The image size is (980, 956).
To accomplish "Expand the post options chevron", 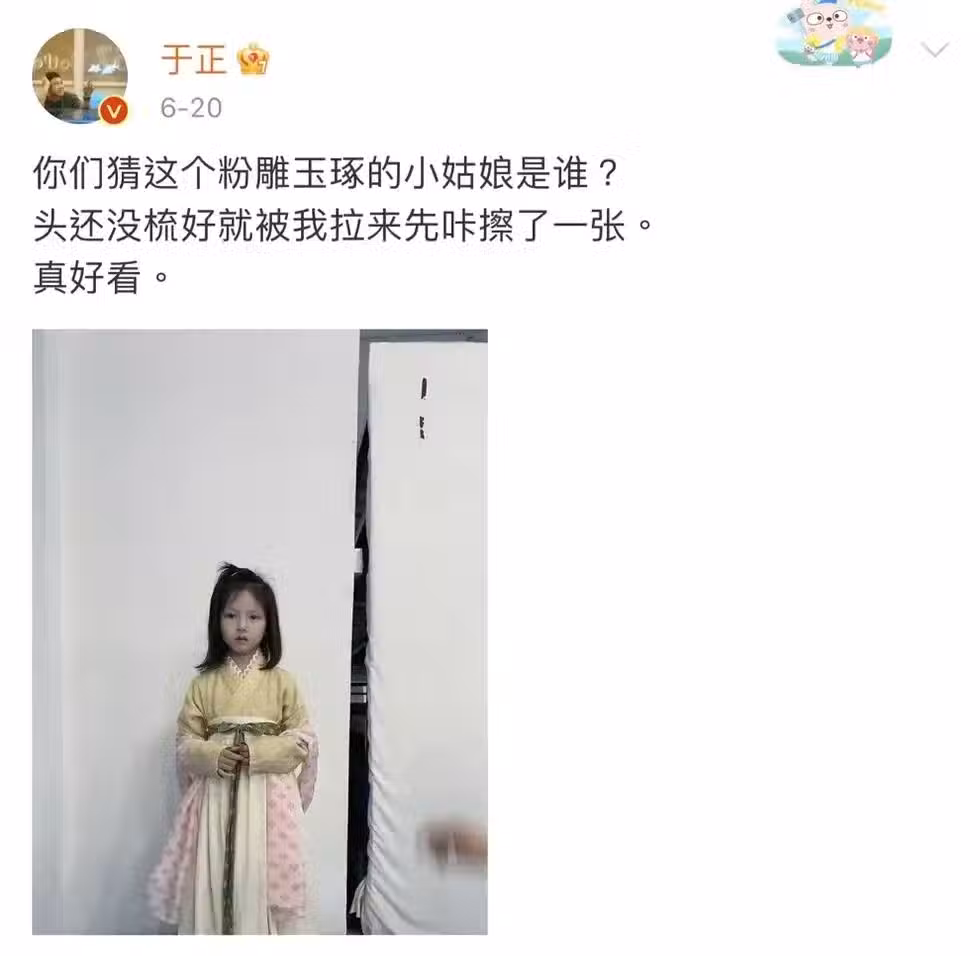I will coord(935,51).
